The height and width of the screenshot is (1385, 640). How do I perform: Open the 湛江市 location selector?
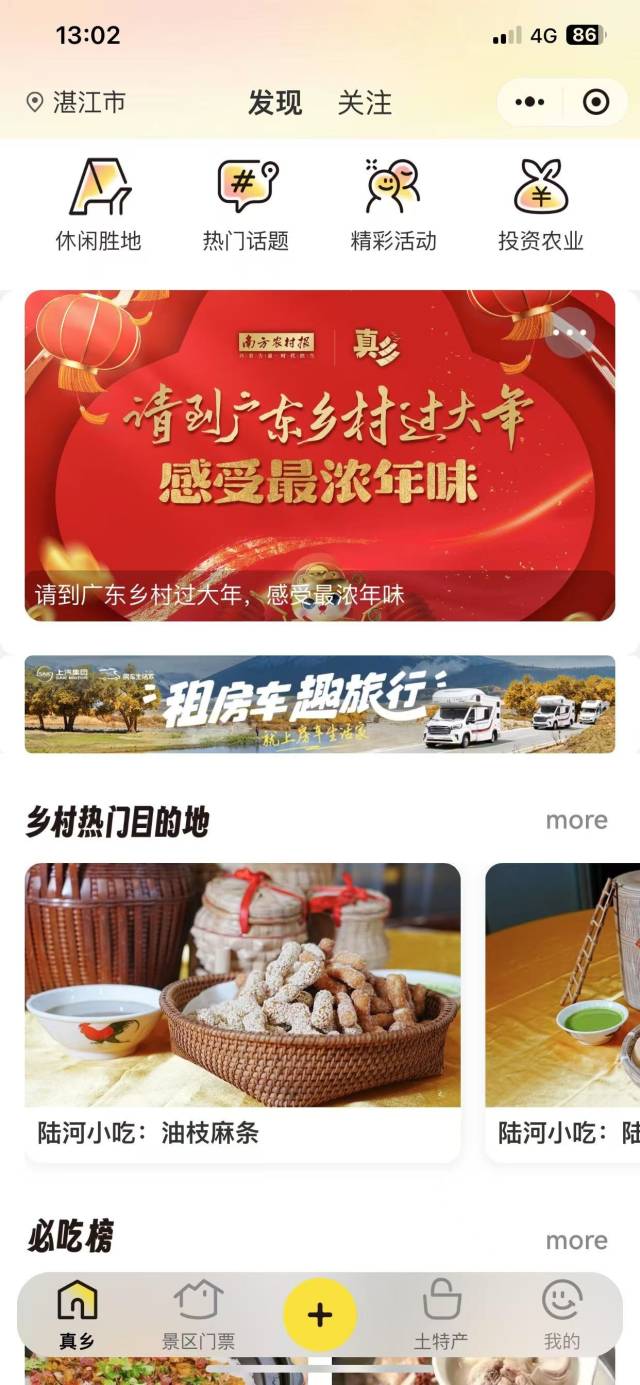click(x=76, y=103)
